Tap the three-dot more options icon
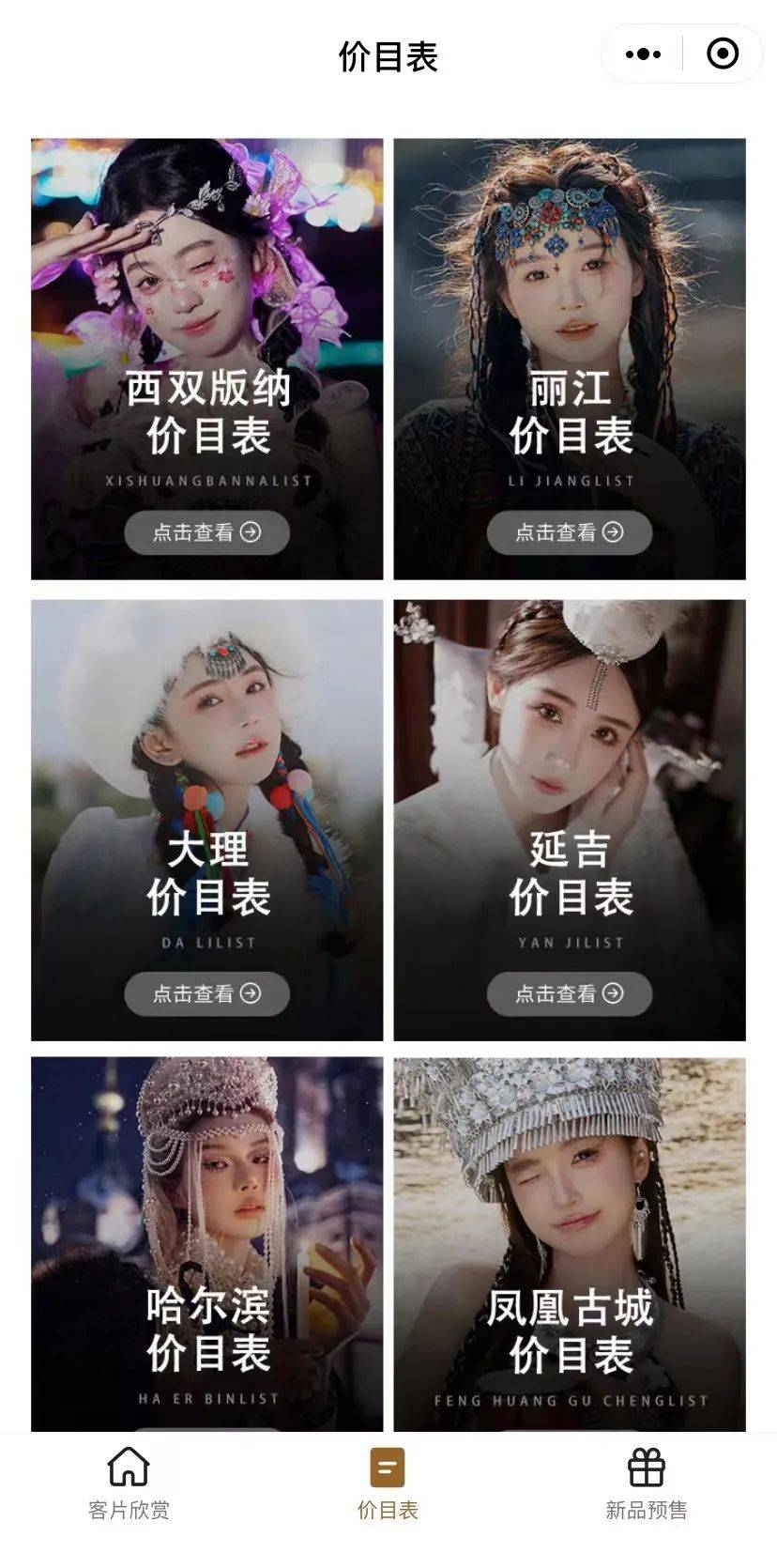This screenshot has width=777, height=1568. point(641,54)
